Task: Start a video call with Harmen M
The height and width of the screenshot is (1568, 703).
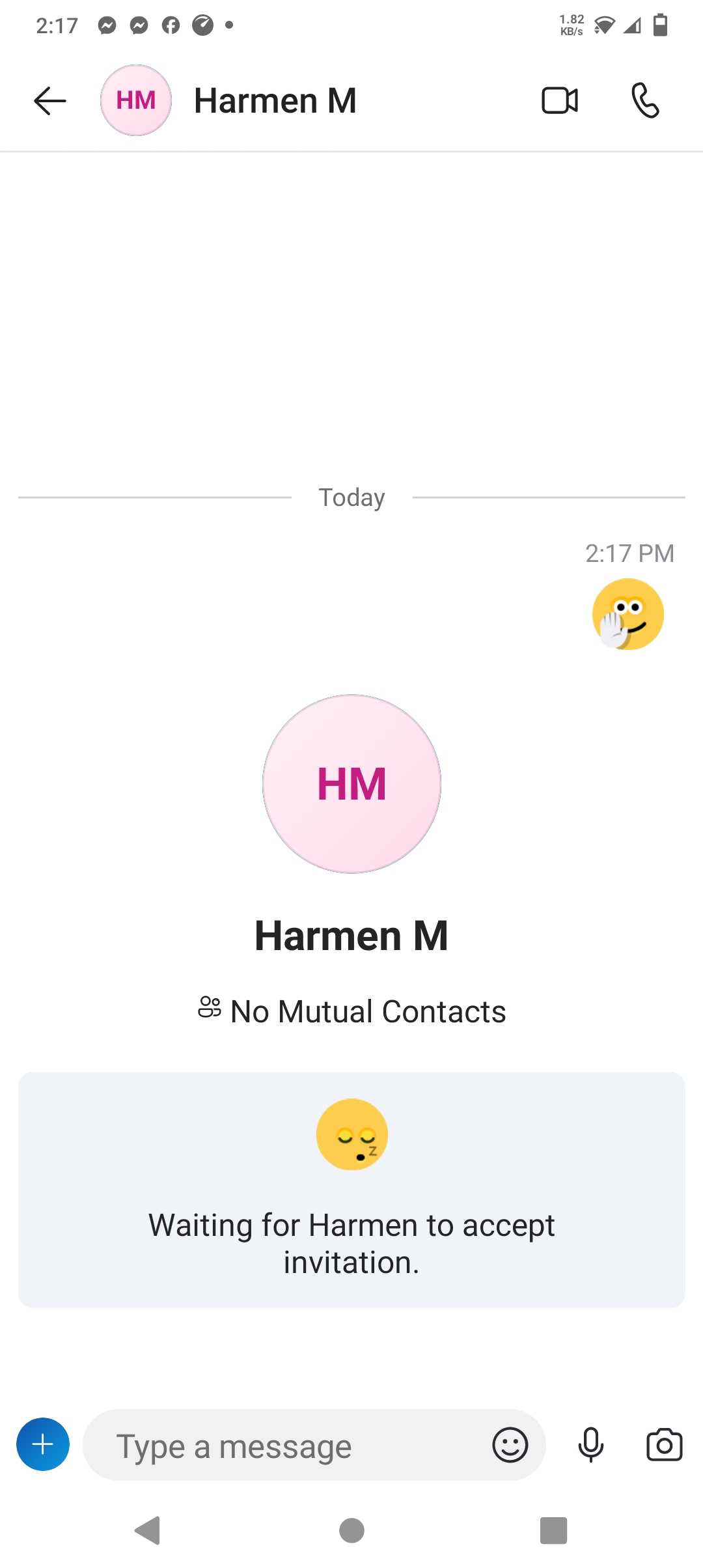Action: 560,101
